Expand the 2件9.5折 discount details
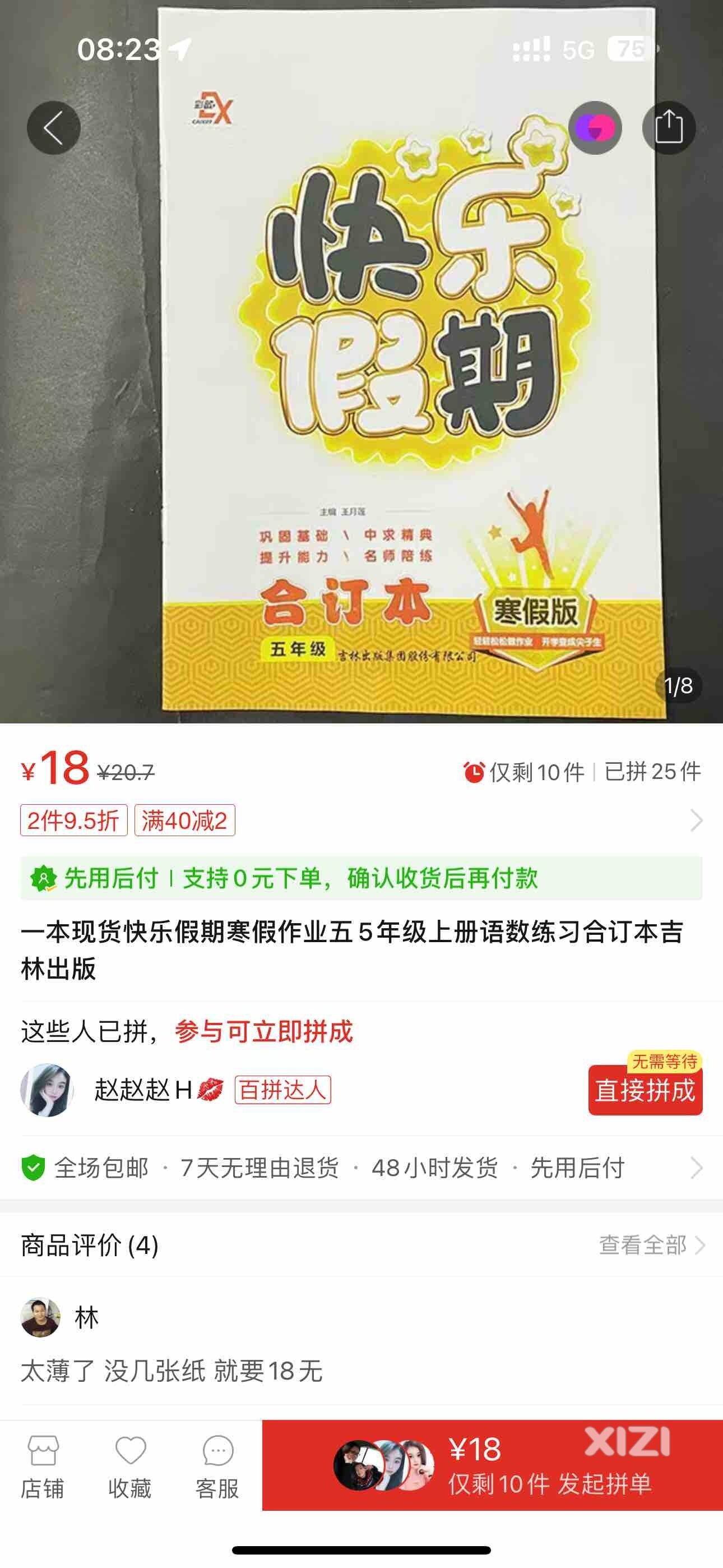This screenshot has width=723, height=1568. point(696,820)
